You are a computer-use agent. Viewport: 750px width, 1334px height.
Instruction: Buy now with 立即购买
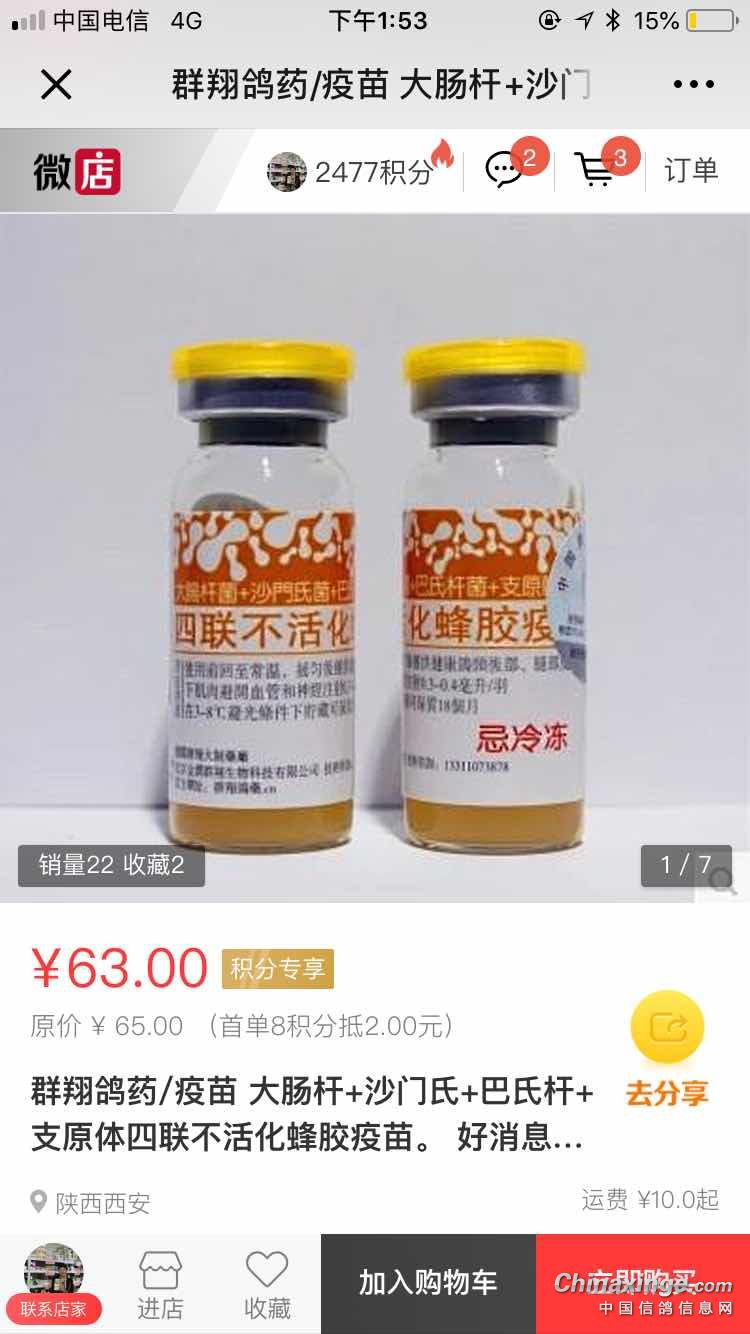(643, 1284)
